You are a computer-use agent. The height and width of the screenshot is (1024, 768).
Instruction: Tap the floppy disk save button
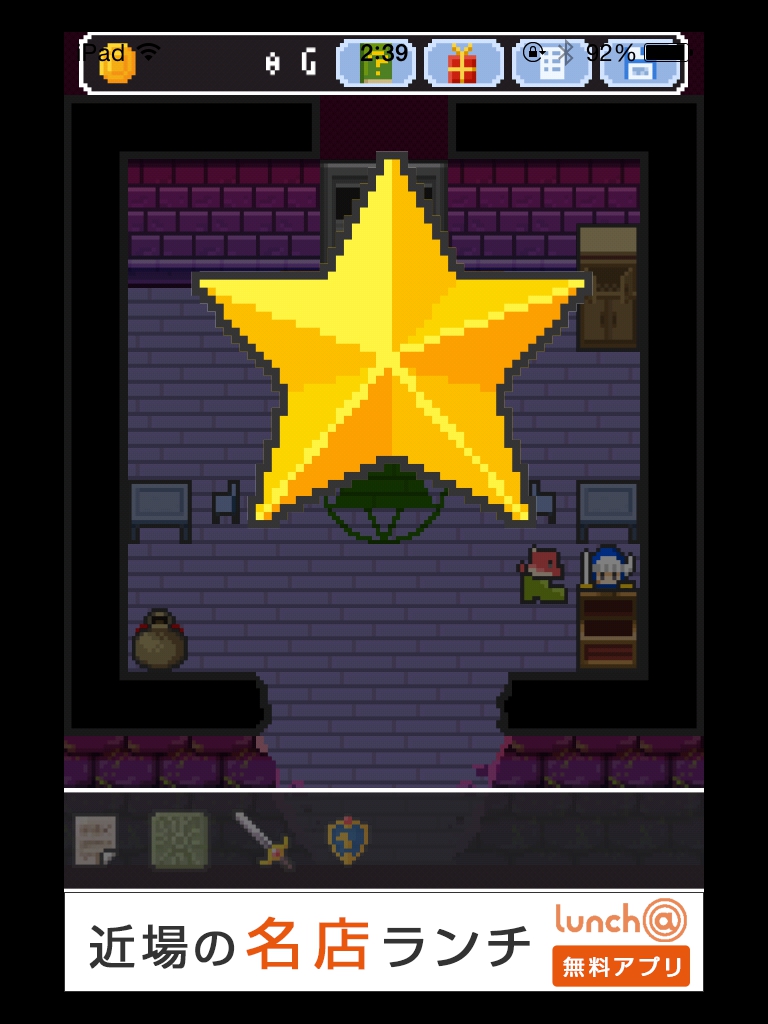pos(640,63)
